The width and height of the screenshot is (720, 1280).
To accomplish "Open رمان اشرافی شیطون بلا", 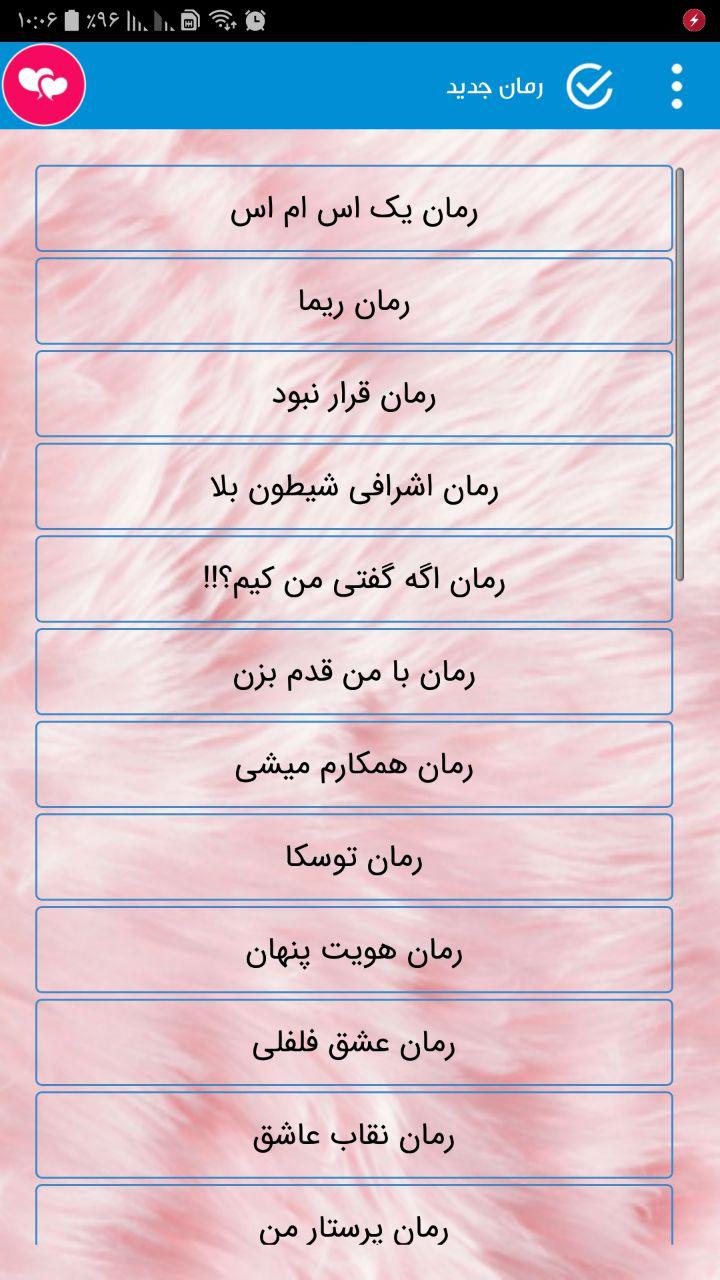I will tap(353, 486).
